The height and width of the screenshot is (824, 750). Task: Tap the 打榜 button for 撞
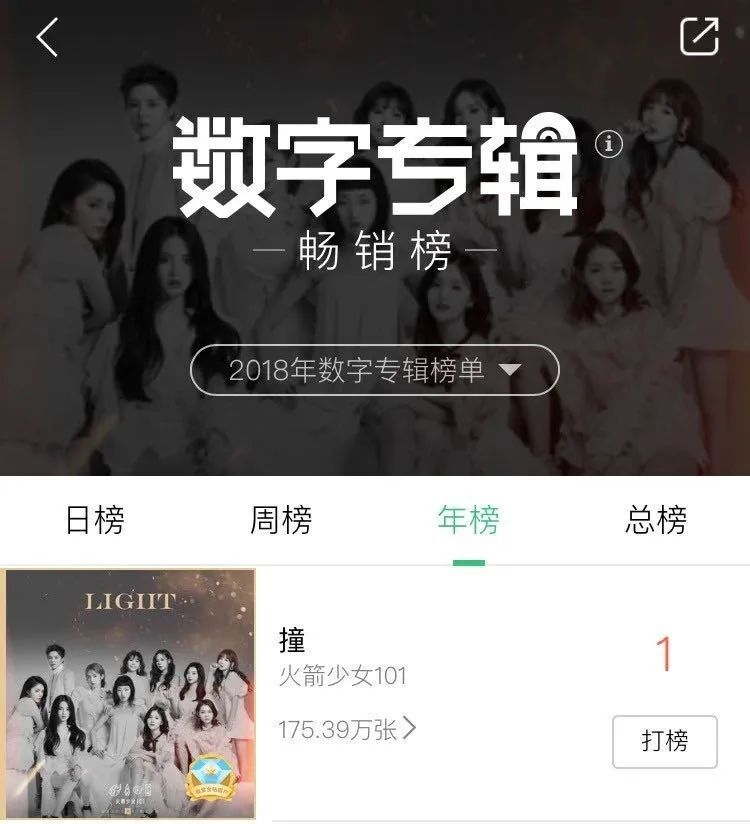[664, 742]
